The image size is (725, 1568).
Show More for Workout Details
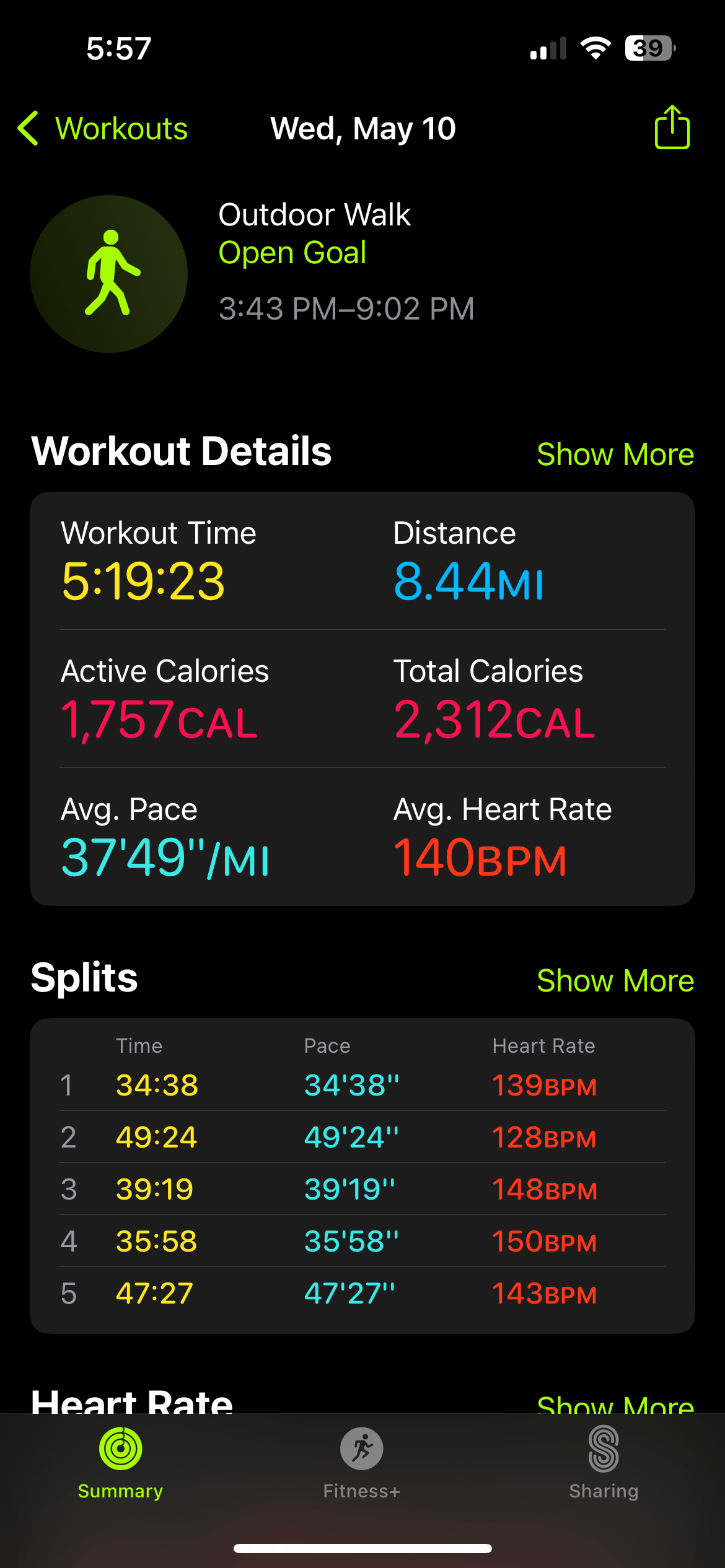tap(615, 454)
